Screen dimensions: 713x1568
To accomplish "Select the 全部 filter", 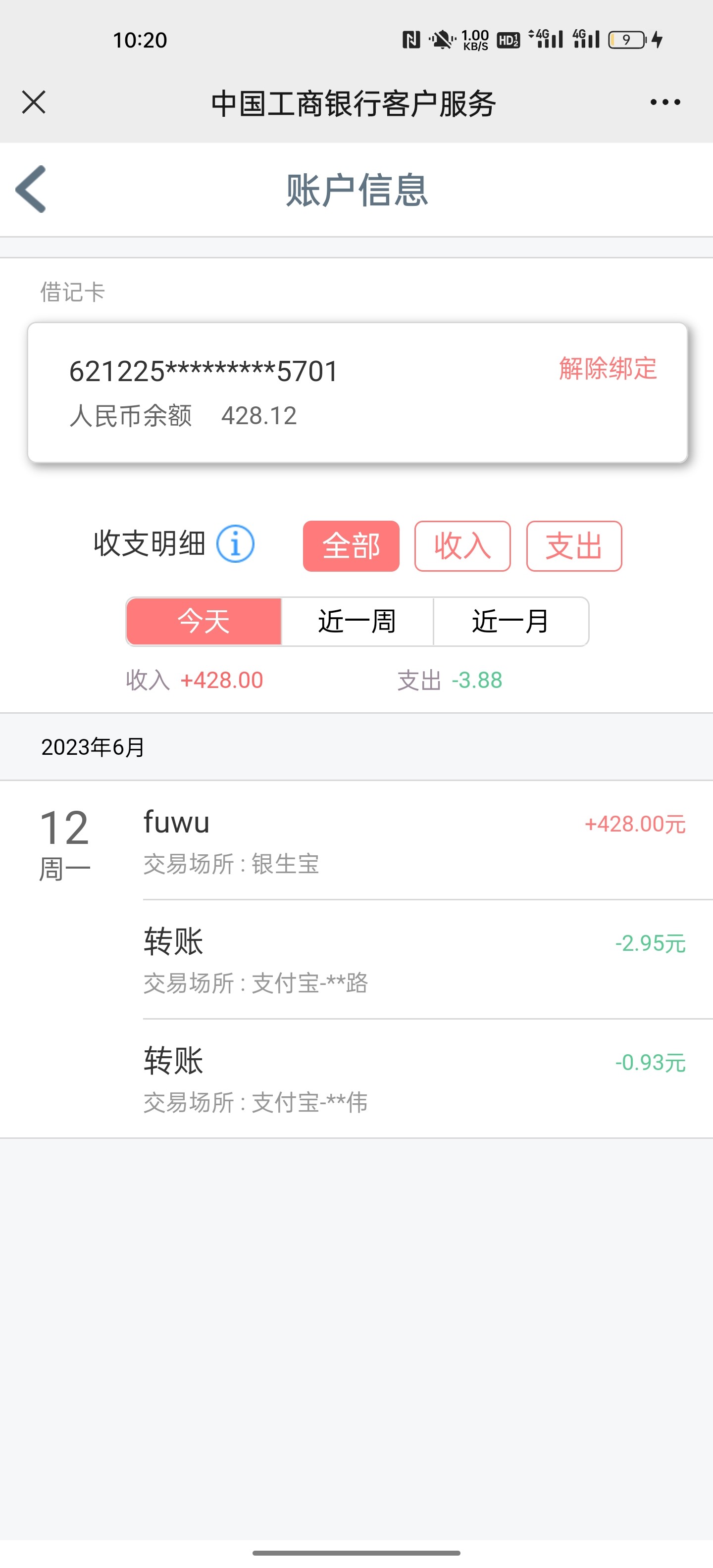I will 351,546.
